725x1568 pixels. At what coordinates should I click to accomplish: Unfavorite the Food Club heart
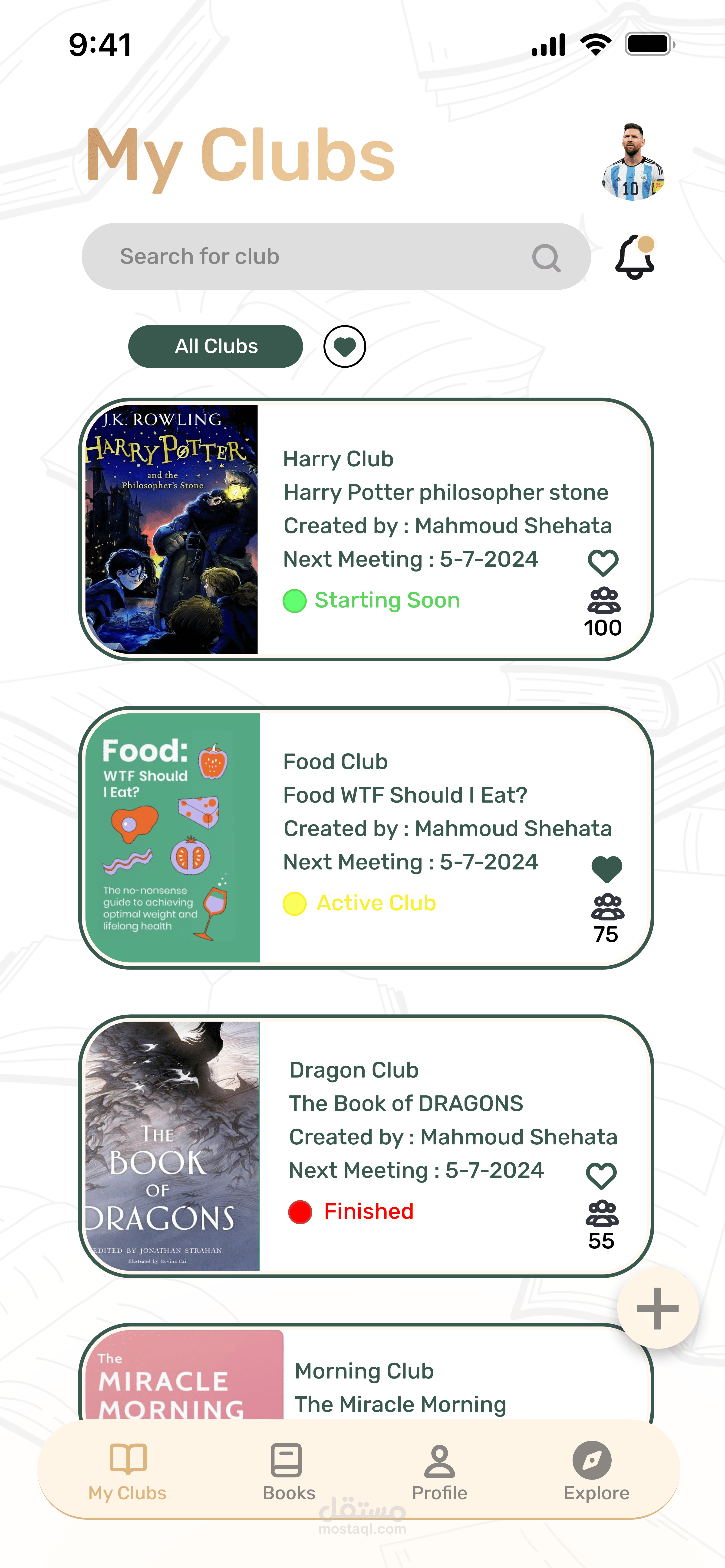pyautogui.click(x=607, y=869)
